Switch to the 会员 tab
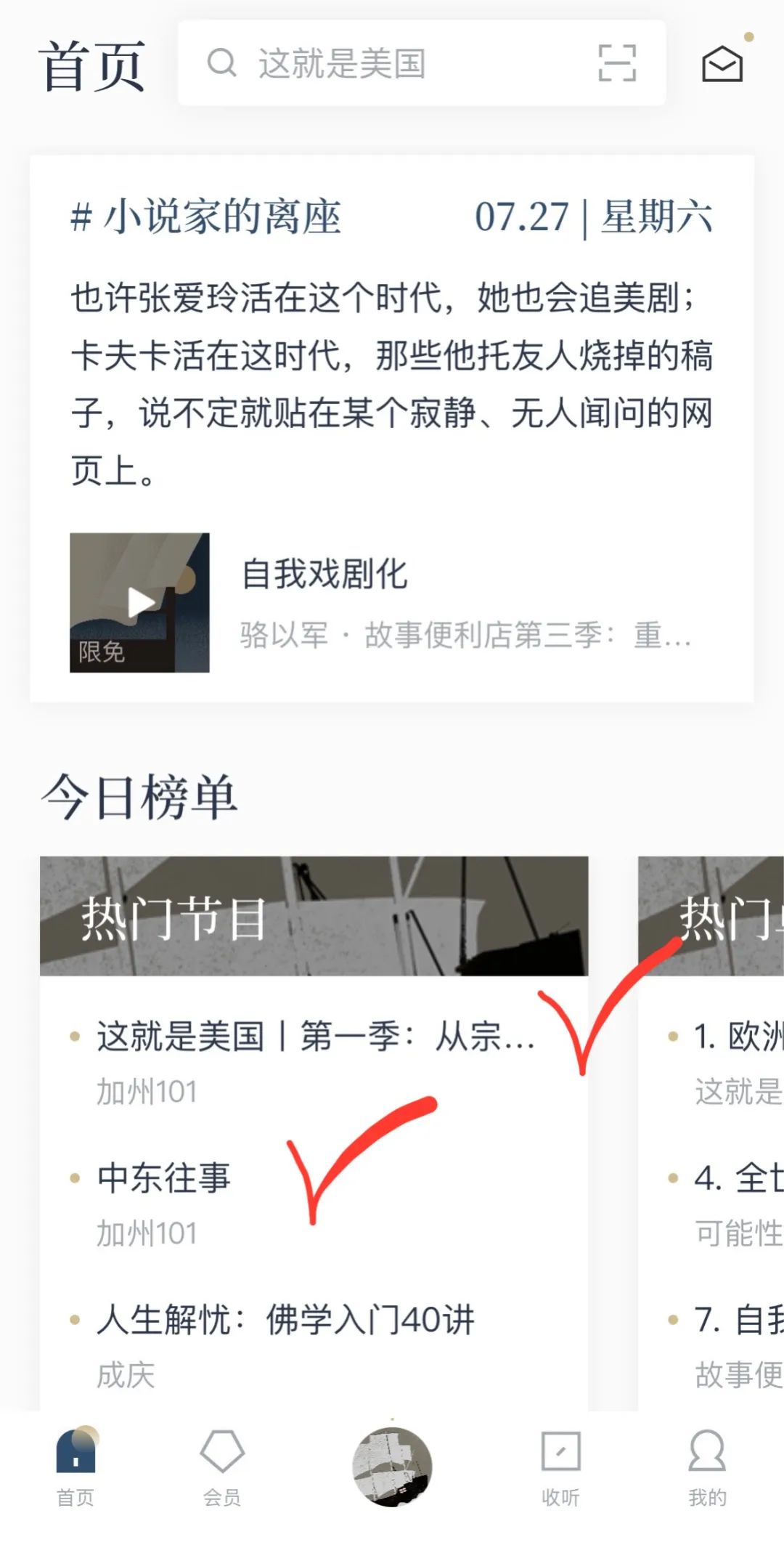 221,1466
